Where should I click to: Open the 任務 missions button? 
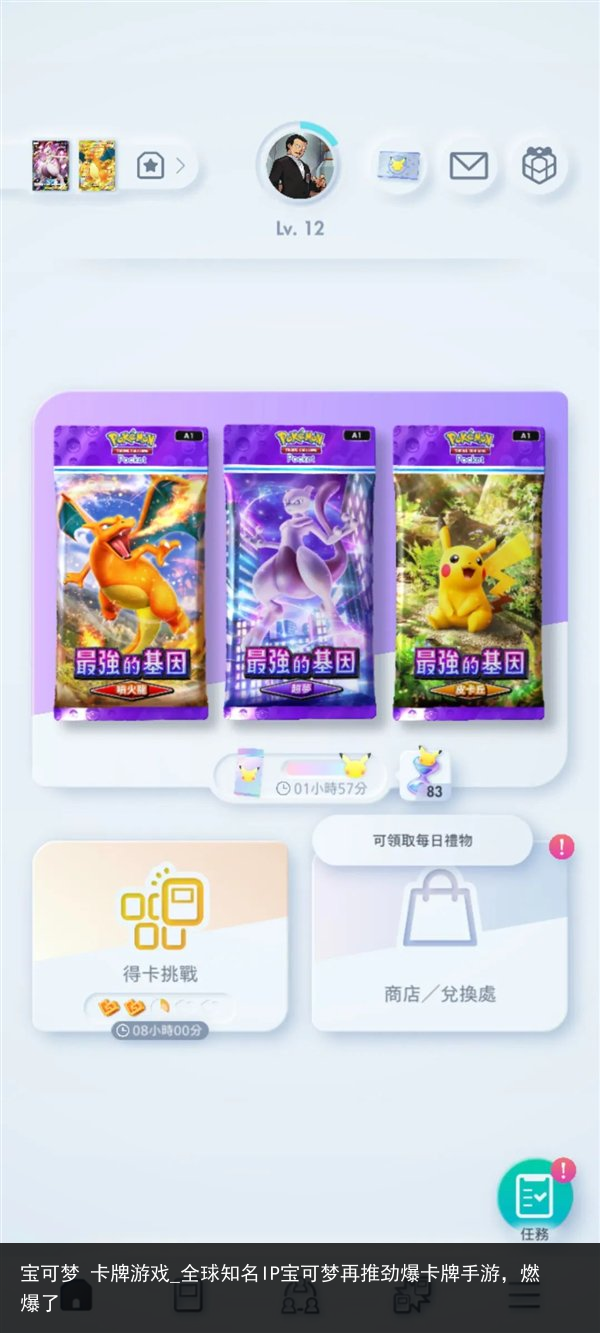pyautogui.click(x=535, y=1198)
